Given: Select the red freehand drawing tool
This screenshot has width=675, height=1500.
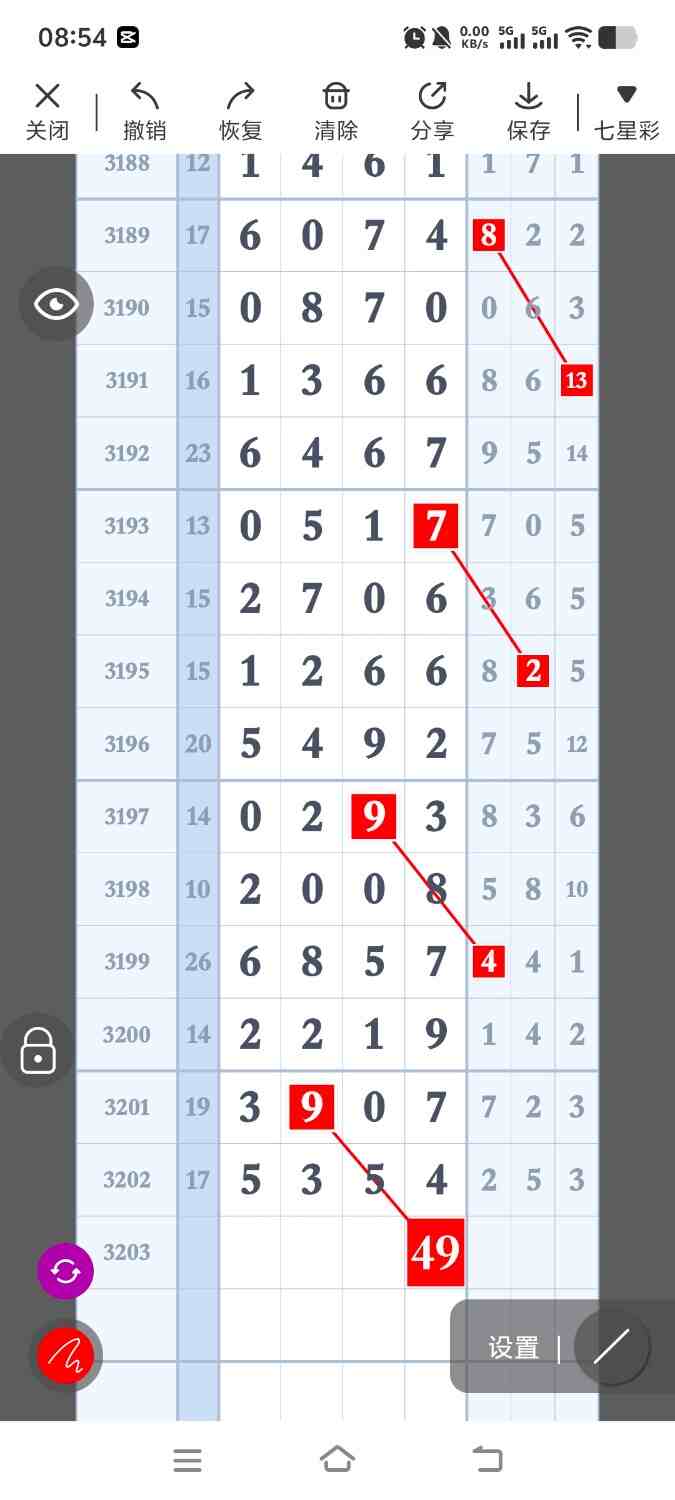Looking at the screenshot, I should point(65,1356).
